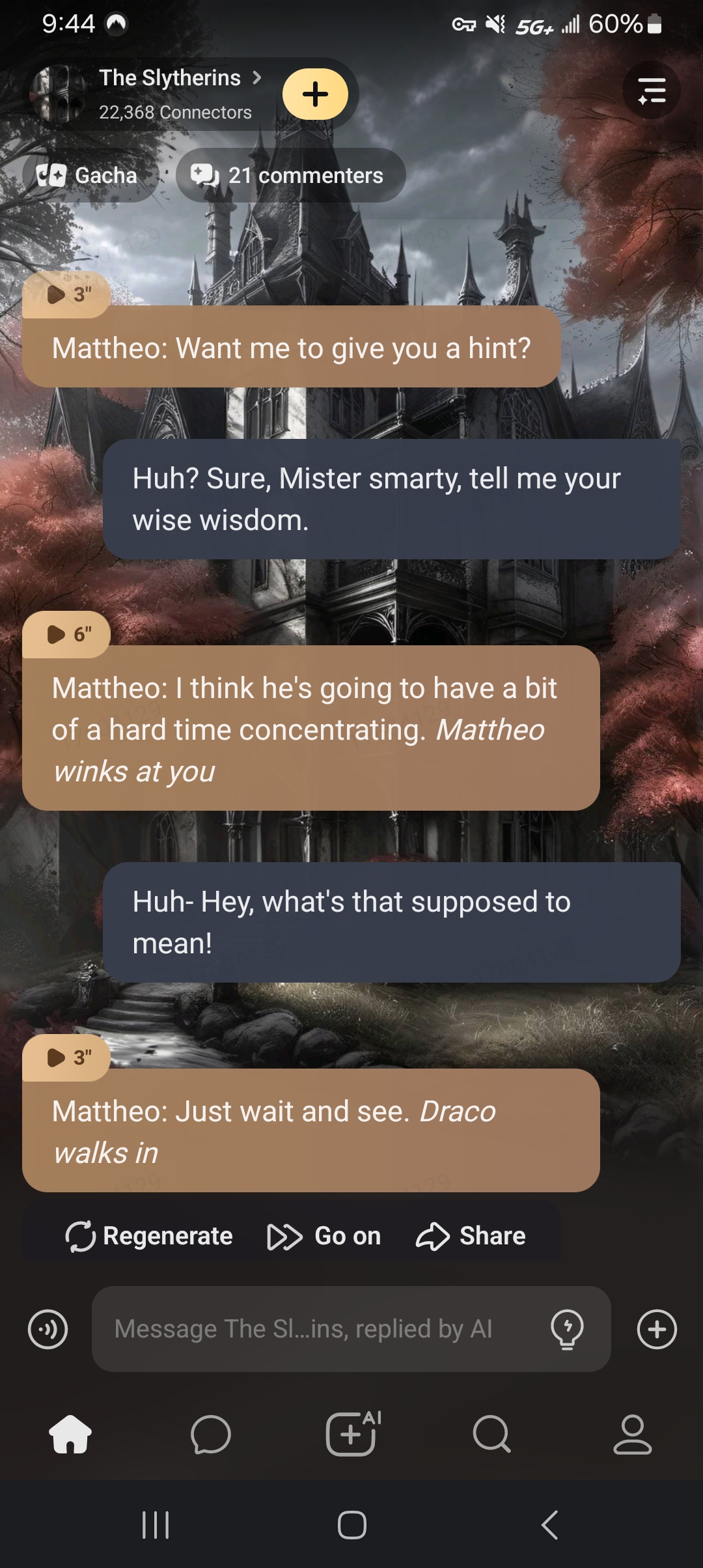Focus the message input field
The height and width of the screenshot is (1568, 703).
tap(312, 1329)
